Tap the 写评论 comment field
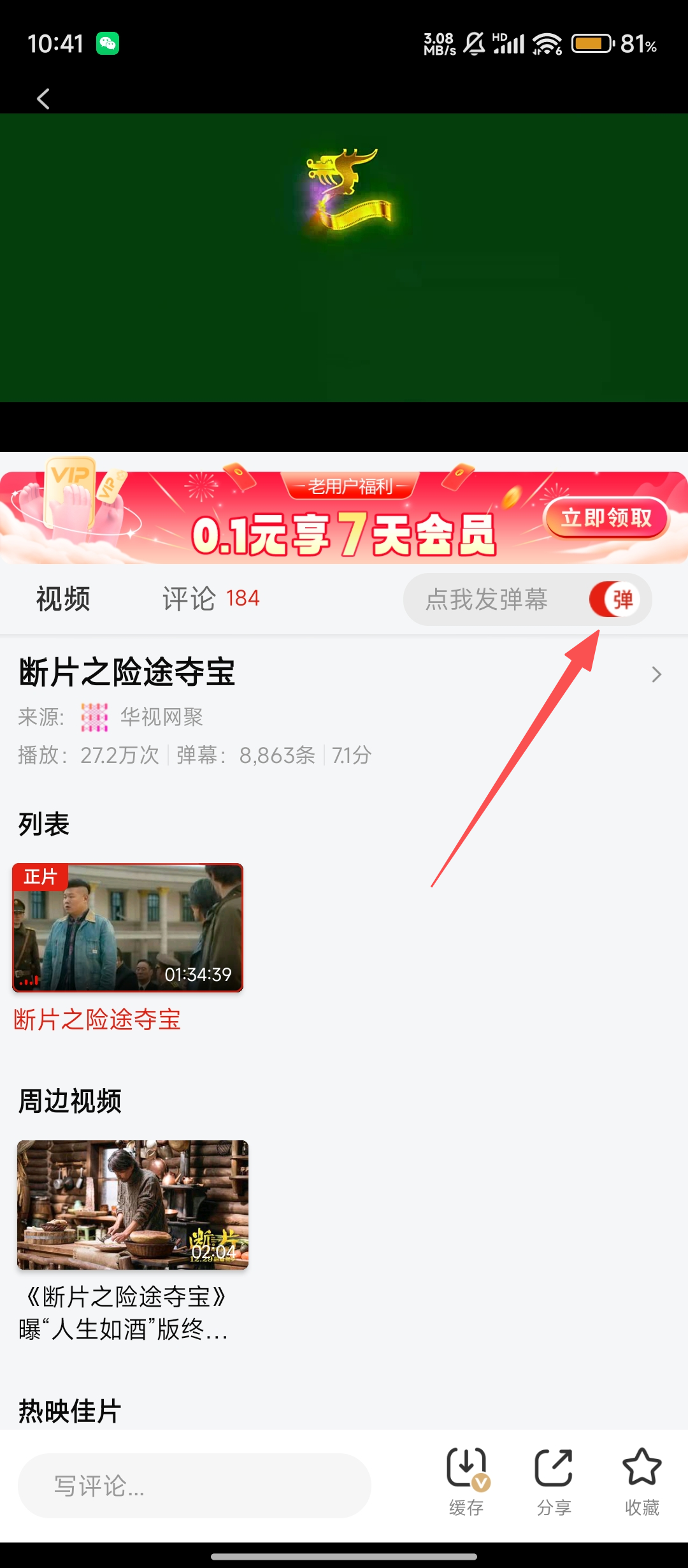This screenshot has width=688, height=1568. click(194, 1485)
